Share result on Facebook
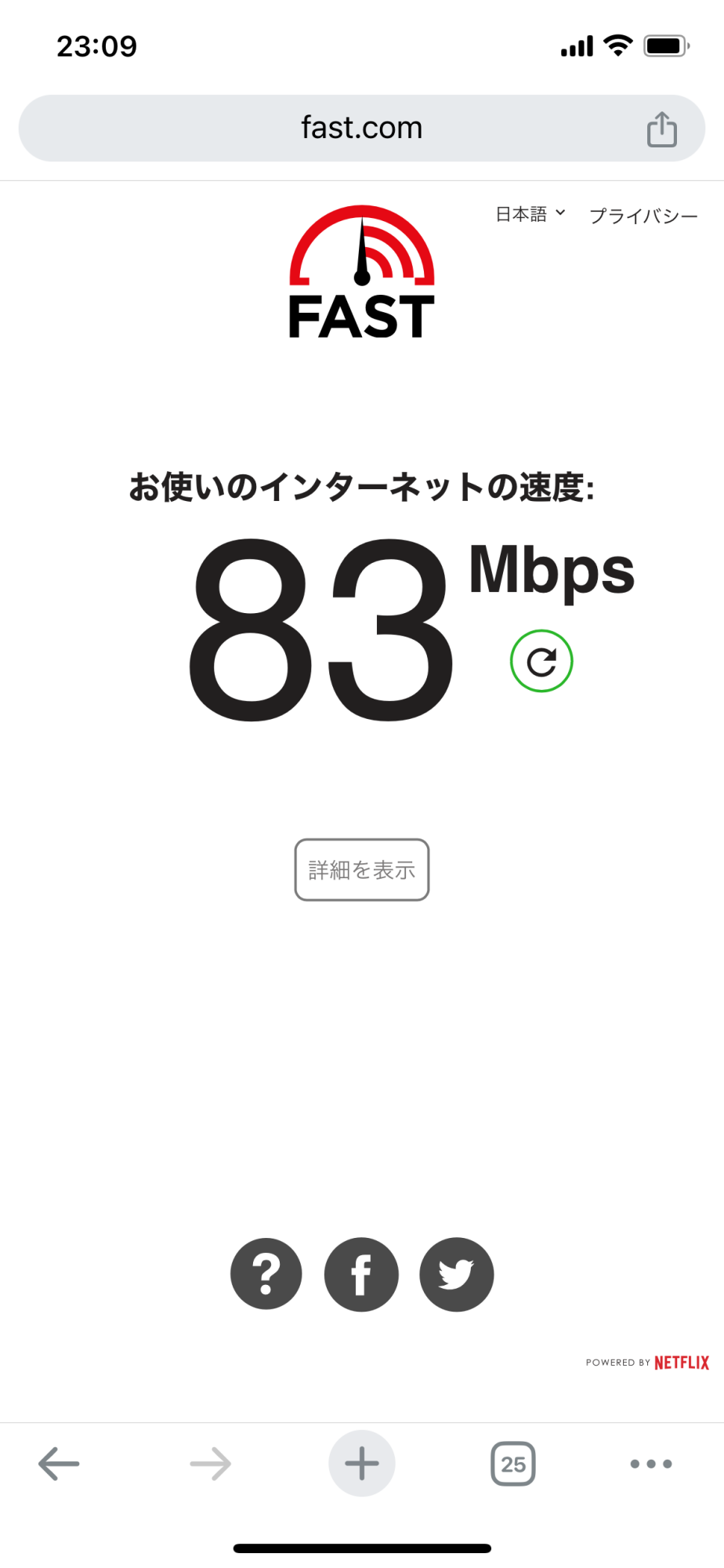Viewport: 724px width, 1568px height. (x=361, y=1274)
